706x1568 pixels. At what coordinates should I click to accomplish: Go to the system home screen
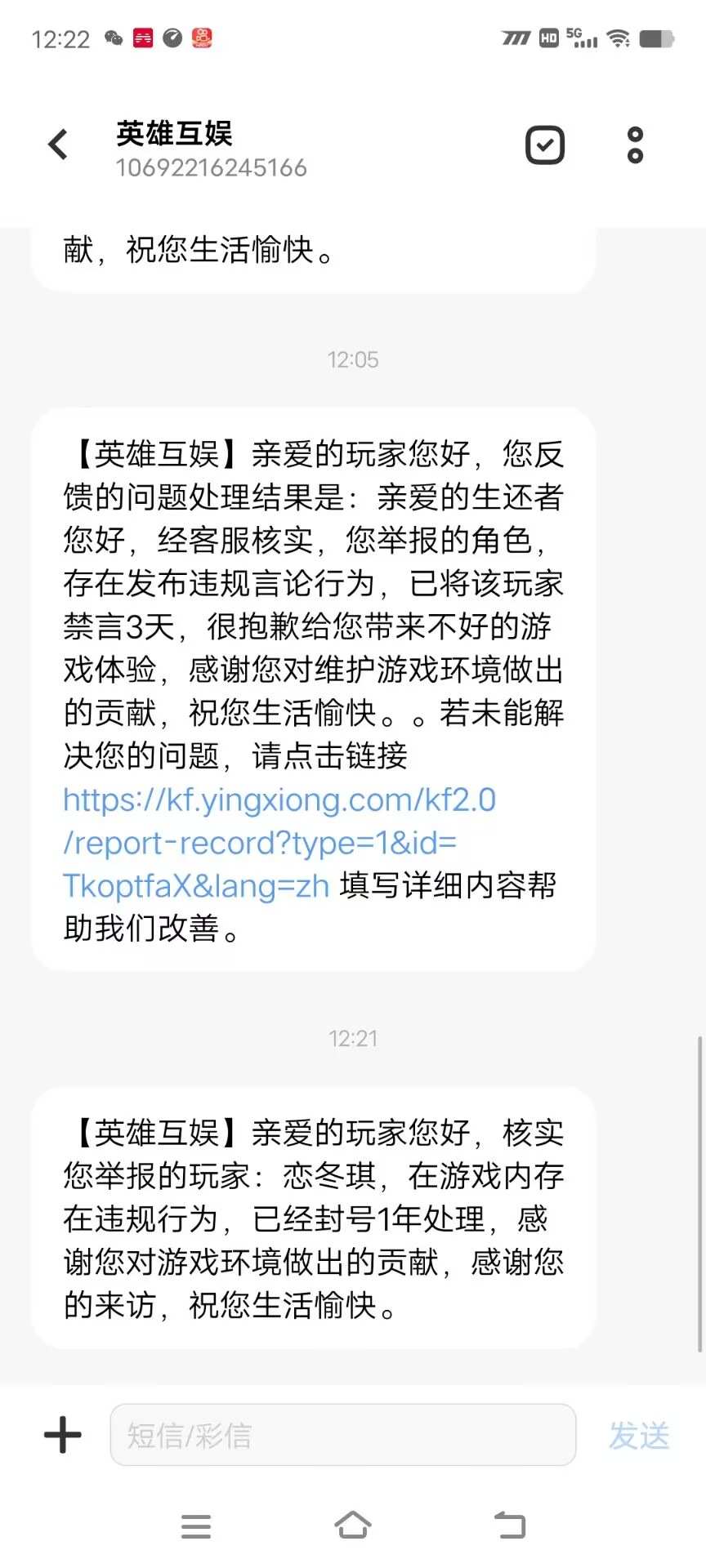pyautogui.click(x=353, y=1525)
